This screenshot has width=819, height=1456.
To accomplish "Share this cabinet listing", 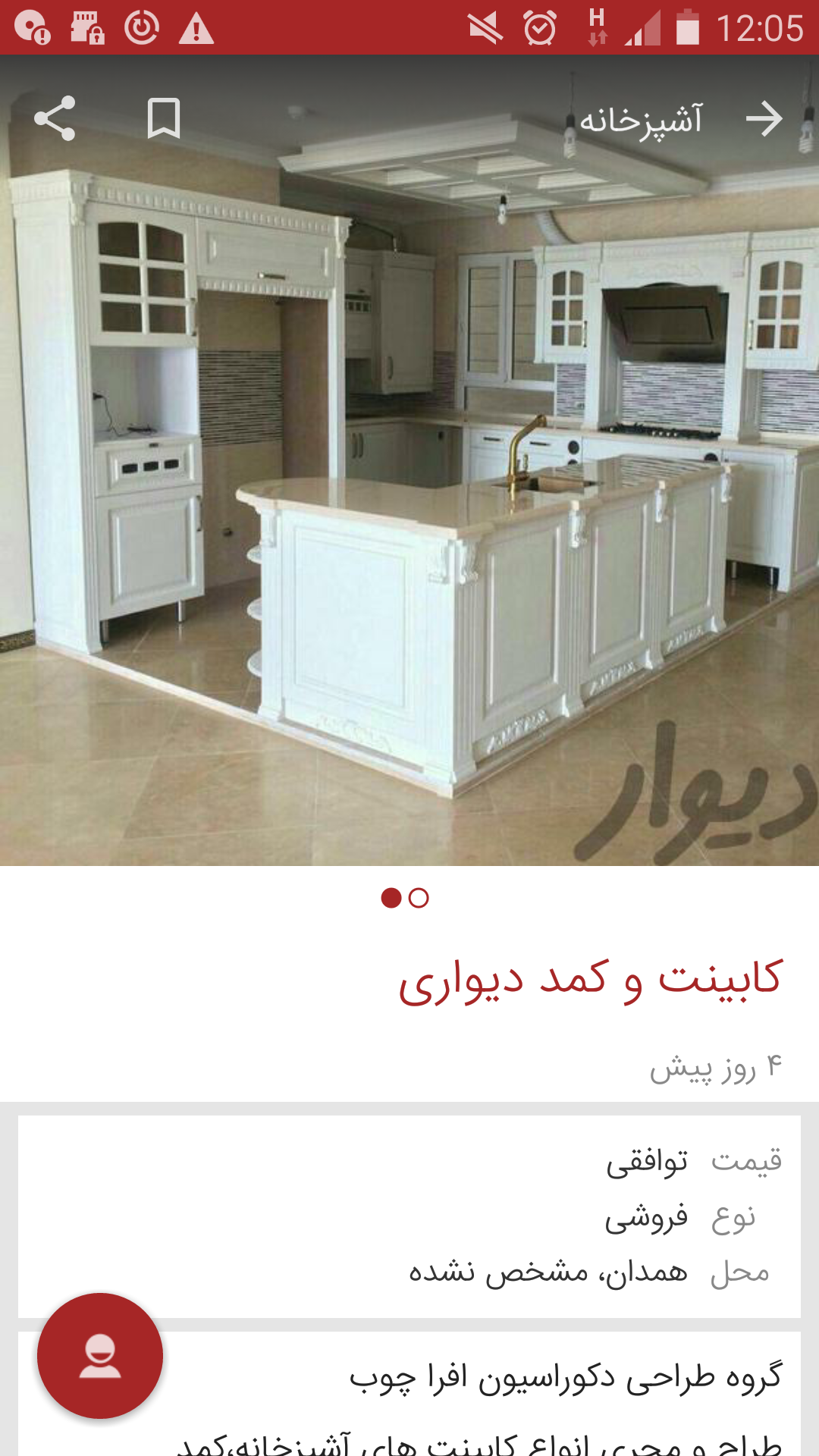I will pos(55,118).
